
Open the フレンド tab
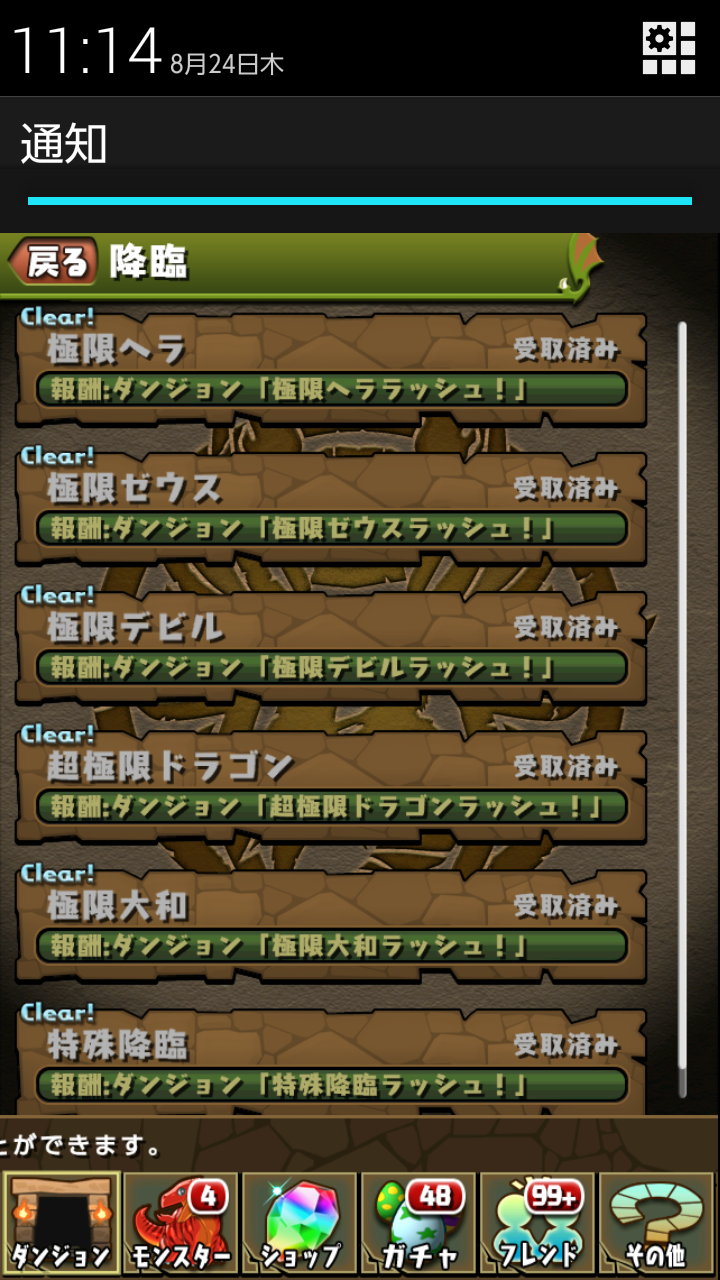click(x=537, y=1223)
